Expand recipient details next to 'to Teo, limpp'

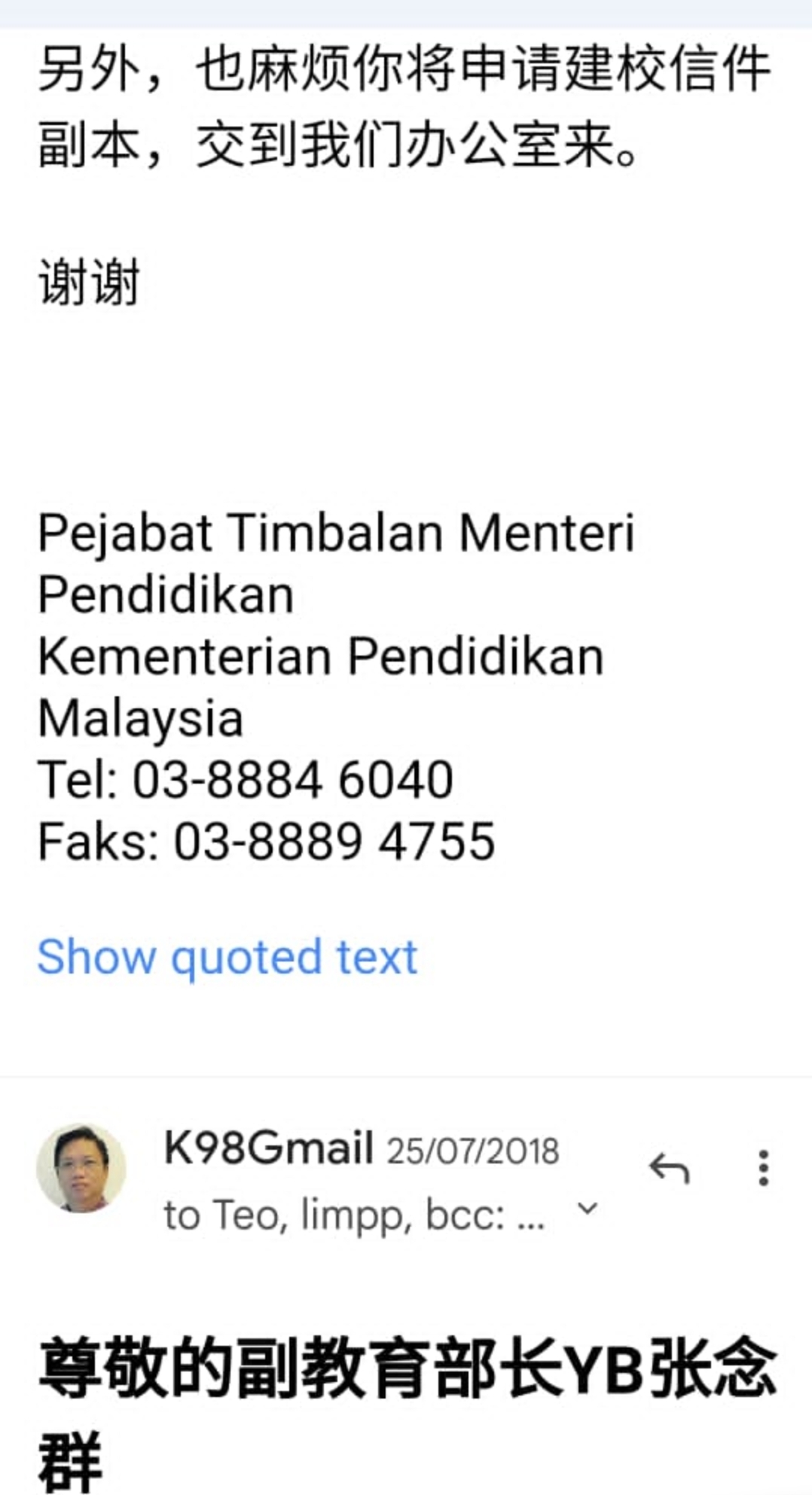point(587,1209)
